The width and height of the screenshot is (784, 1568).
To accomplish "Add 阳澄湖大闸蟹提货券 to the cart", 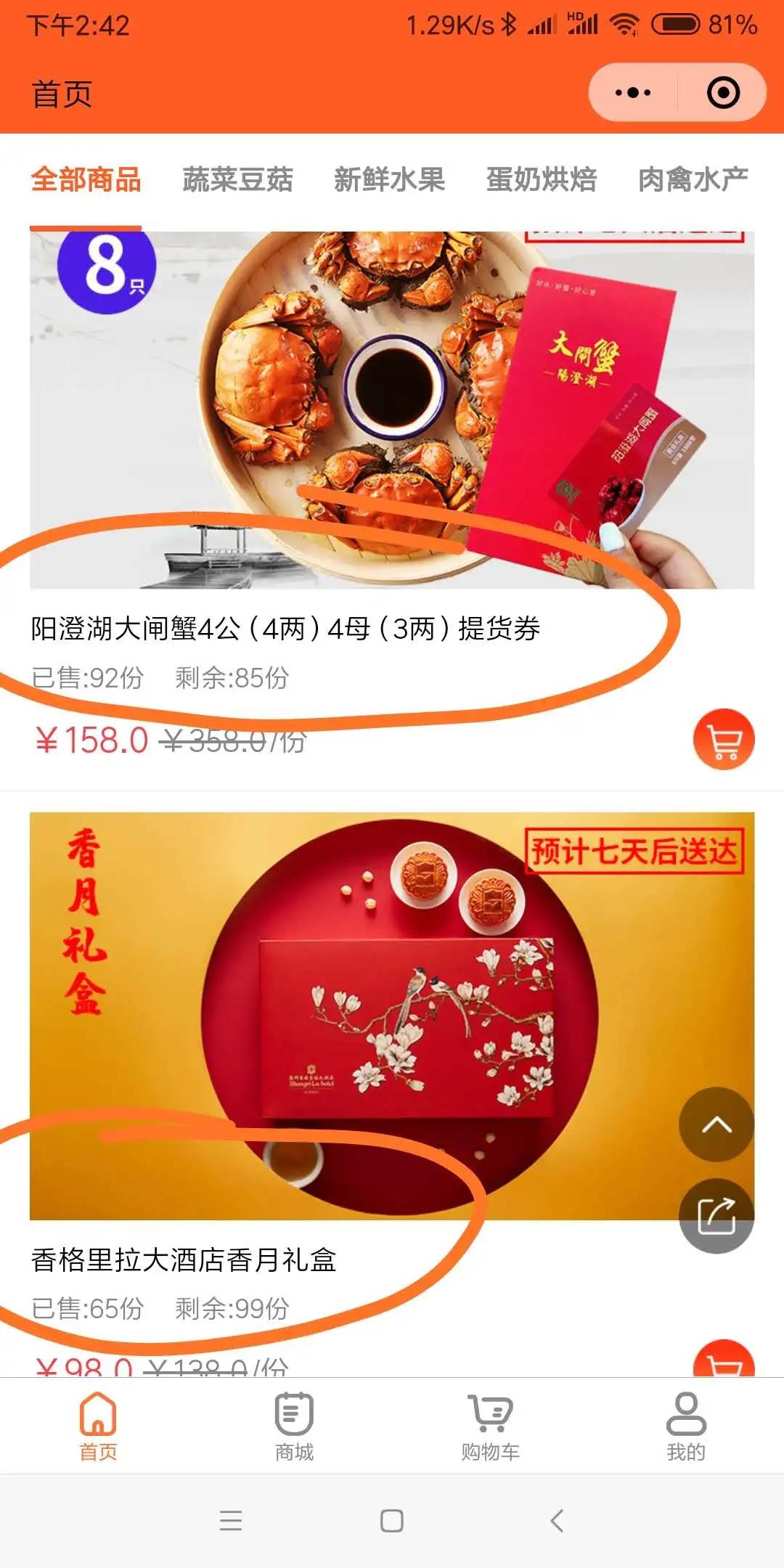I will pyautogui.click(x=724, y=739).
